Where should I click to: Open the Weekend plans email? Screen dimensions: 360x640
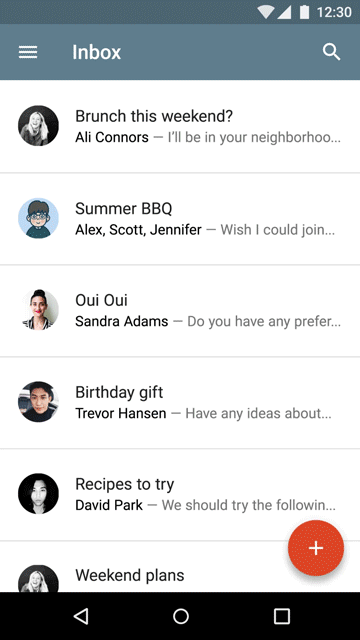click(180, 567)
